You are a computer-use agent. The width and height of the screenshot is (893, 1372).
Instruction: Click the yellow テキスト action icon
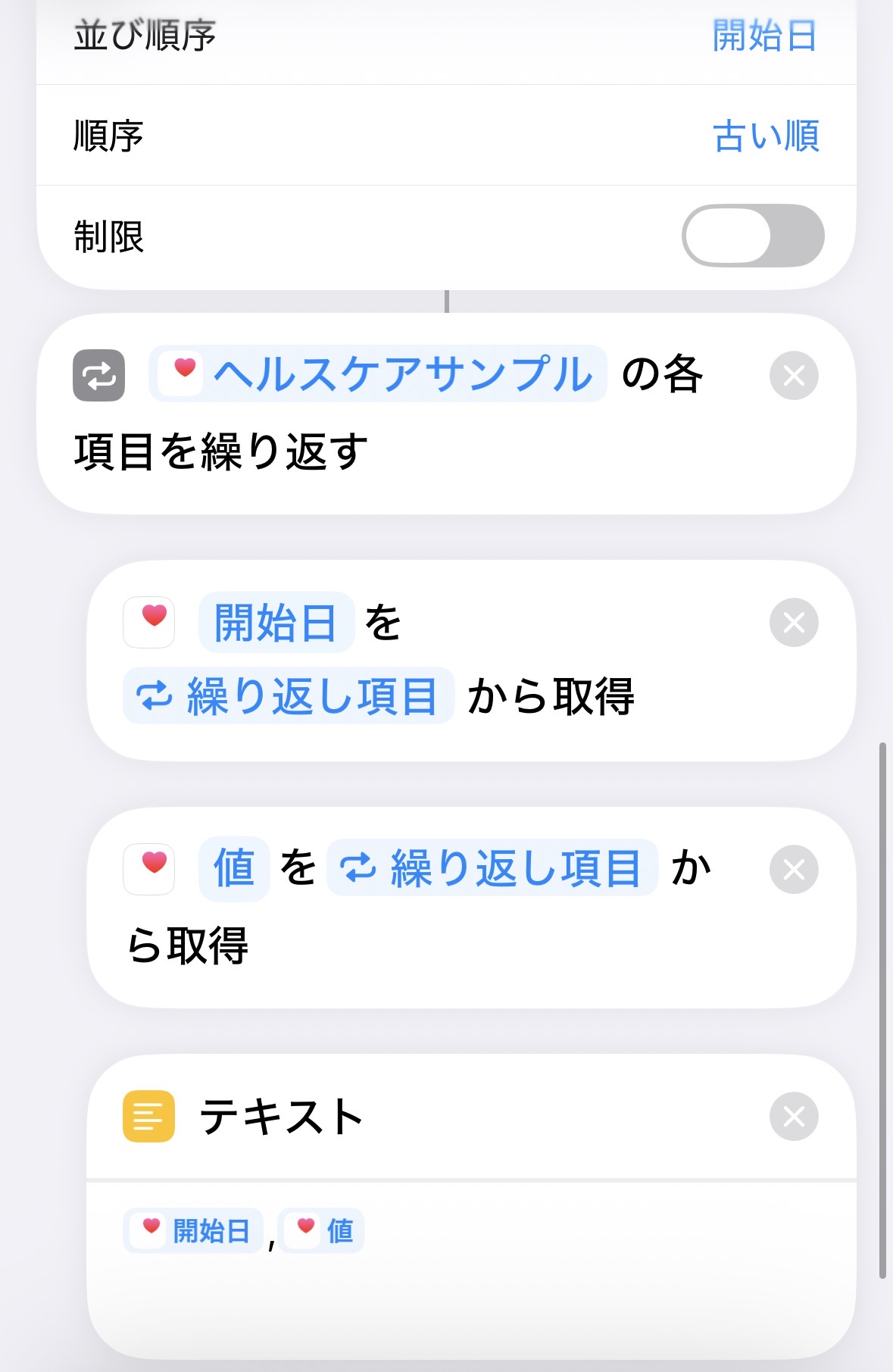[x=148, y=1116]
